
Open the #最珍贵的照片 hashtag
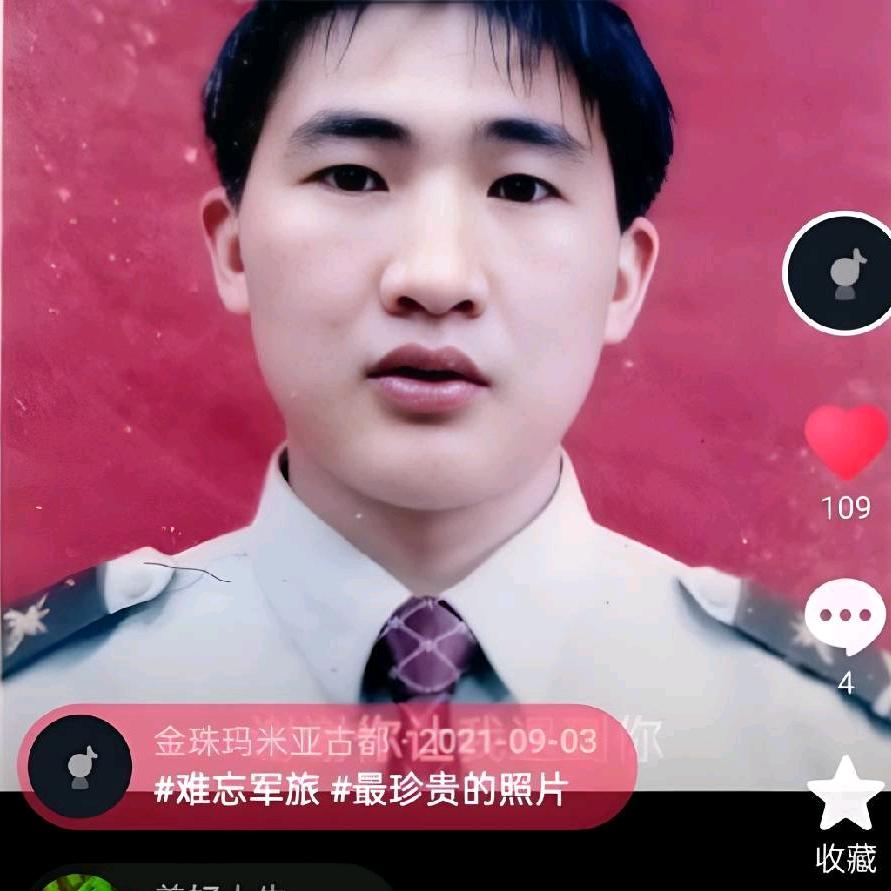click(x=448, y=791)
